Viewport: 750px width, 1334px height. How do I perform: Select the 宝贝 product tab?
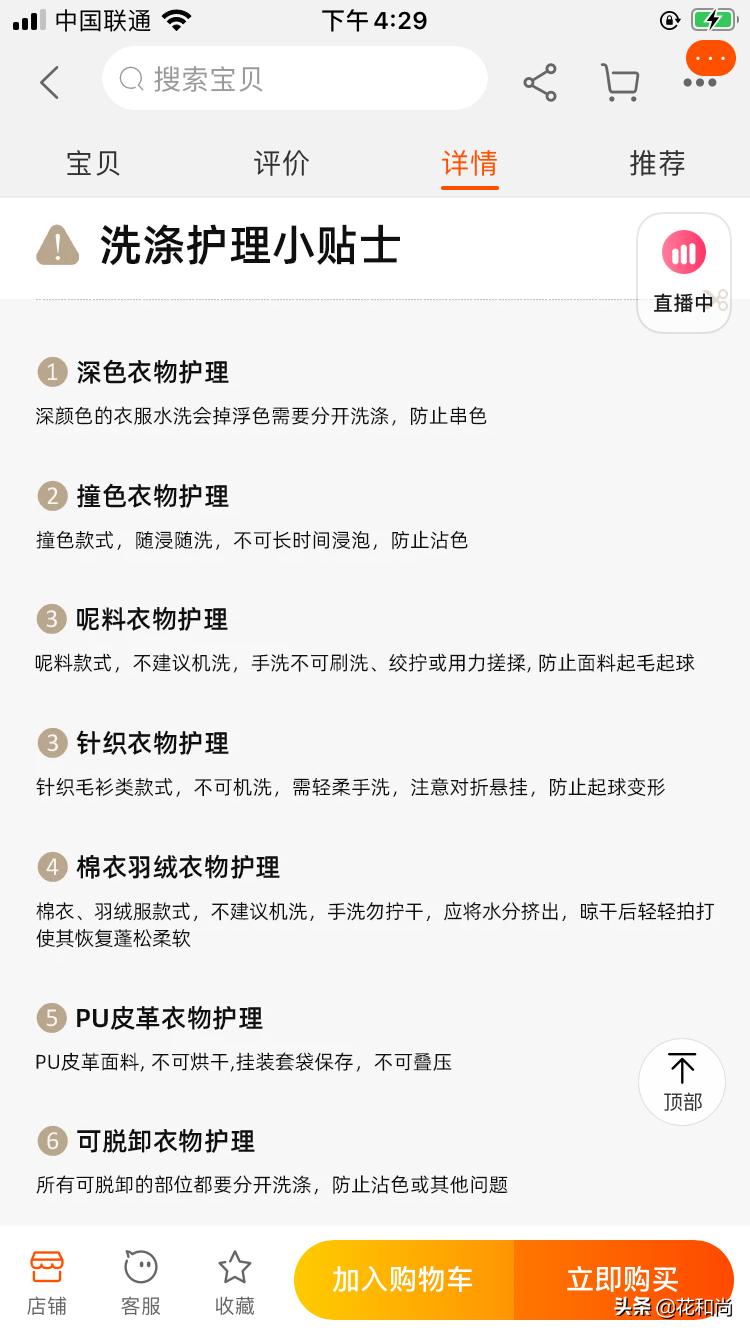(x=93, y=163)
